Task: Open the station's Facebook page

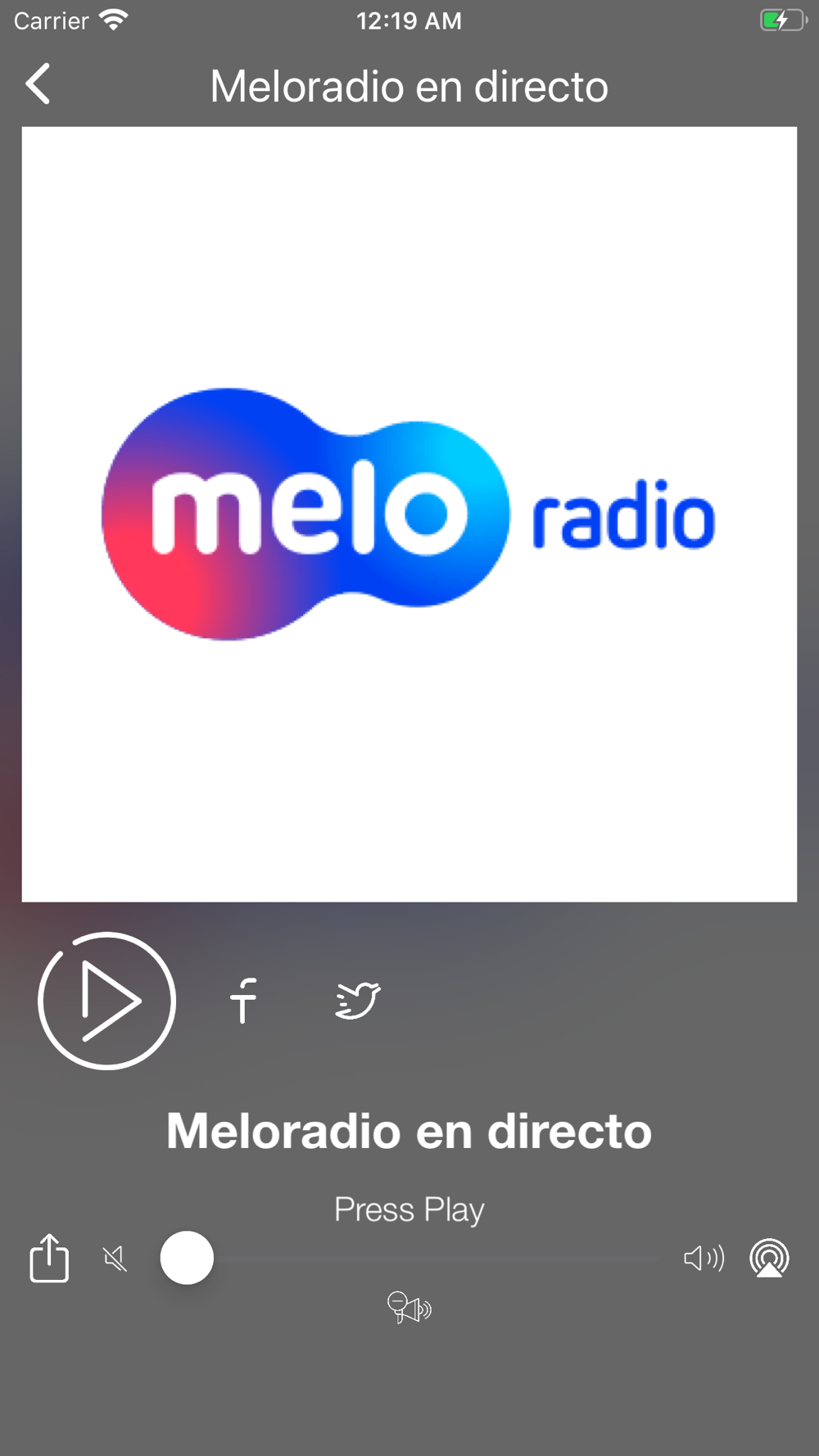Action: 243,1001
